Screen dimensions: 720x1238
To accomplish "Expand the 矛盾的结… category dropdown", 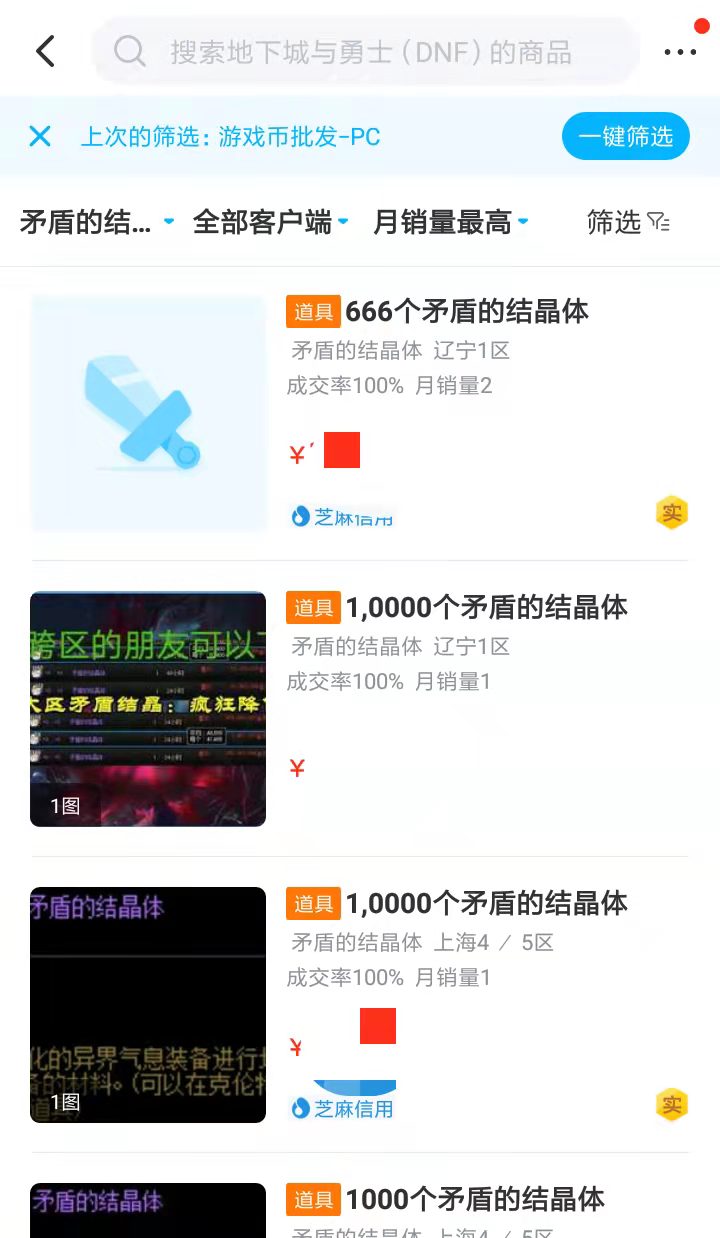I will point(97,222).
